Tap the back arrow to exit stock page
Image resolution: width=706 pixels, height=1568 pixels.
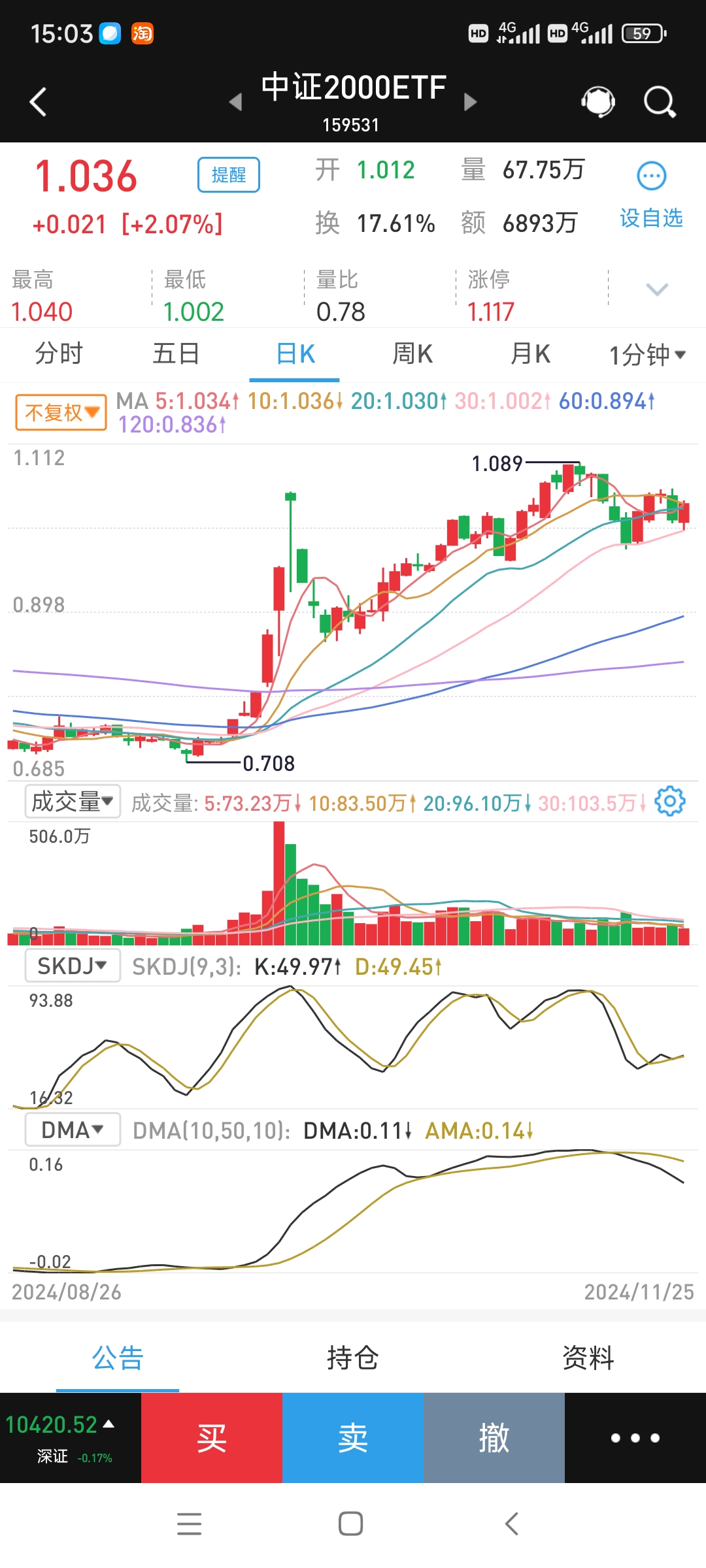37,101
